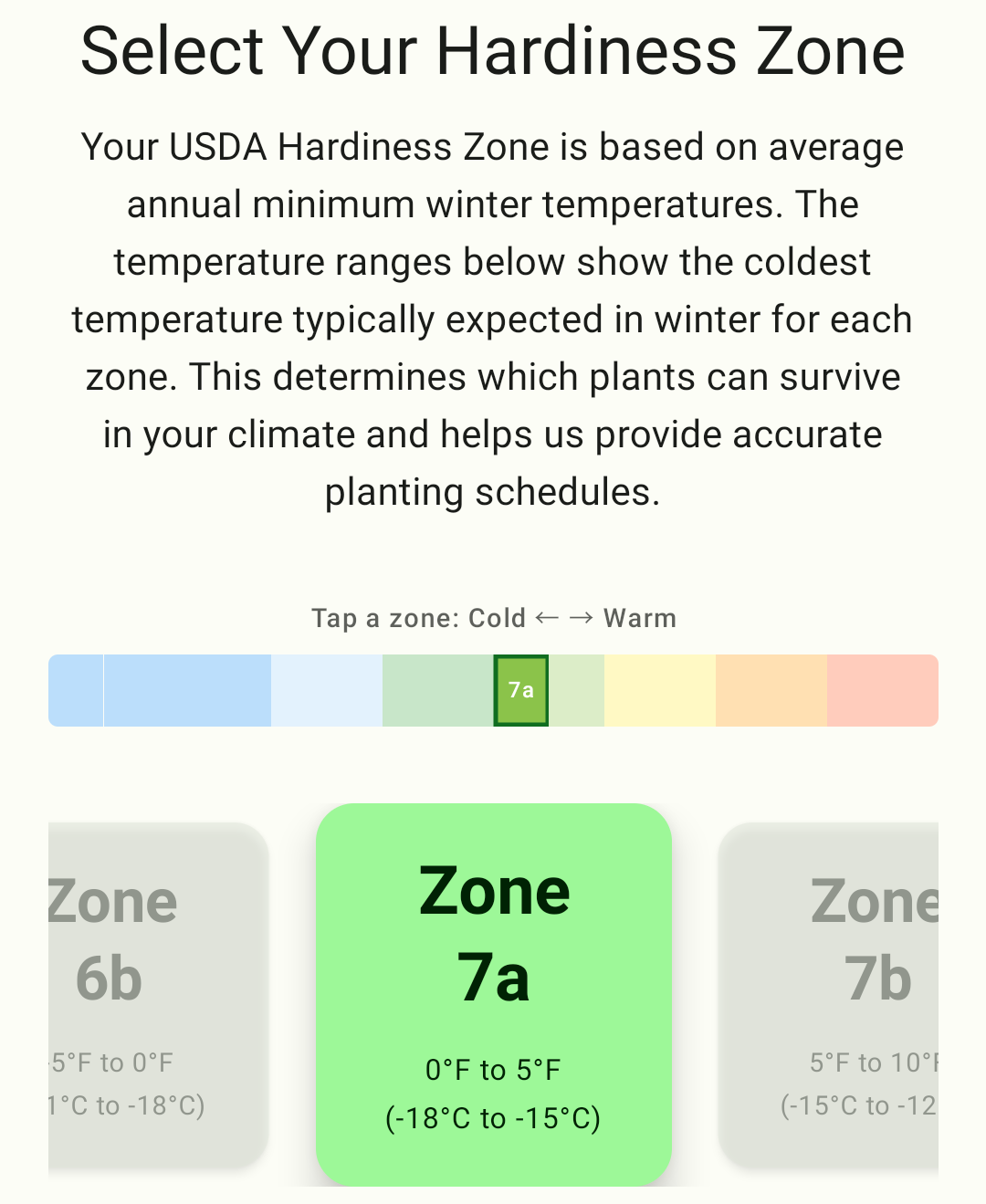The height and width of the screenshot is (1204, 986).
Task: Click the Celsius range on the Zone 7a card
Action: coord(492,1115)
